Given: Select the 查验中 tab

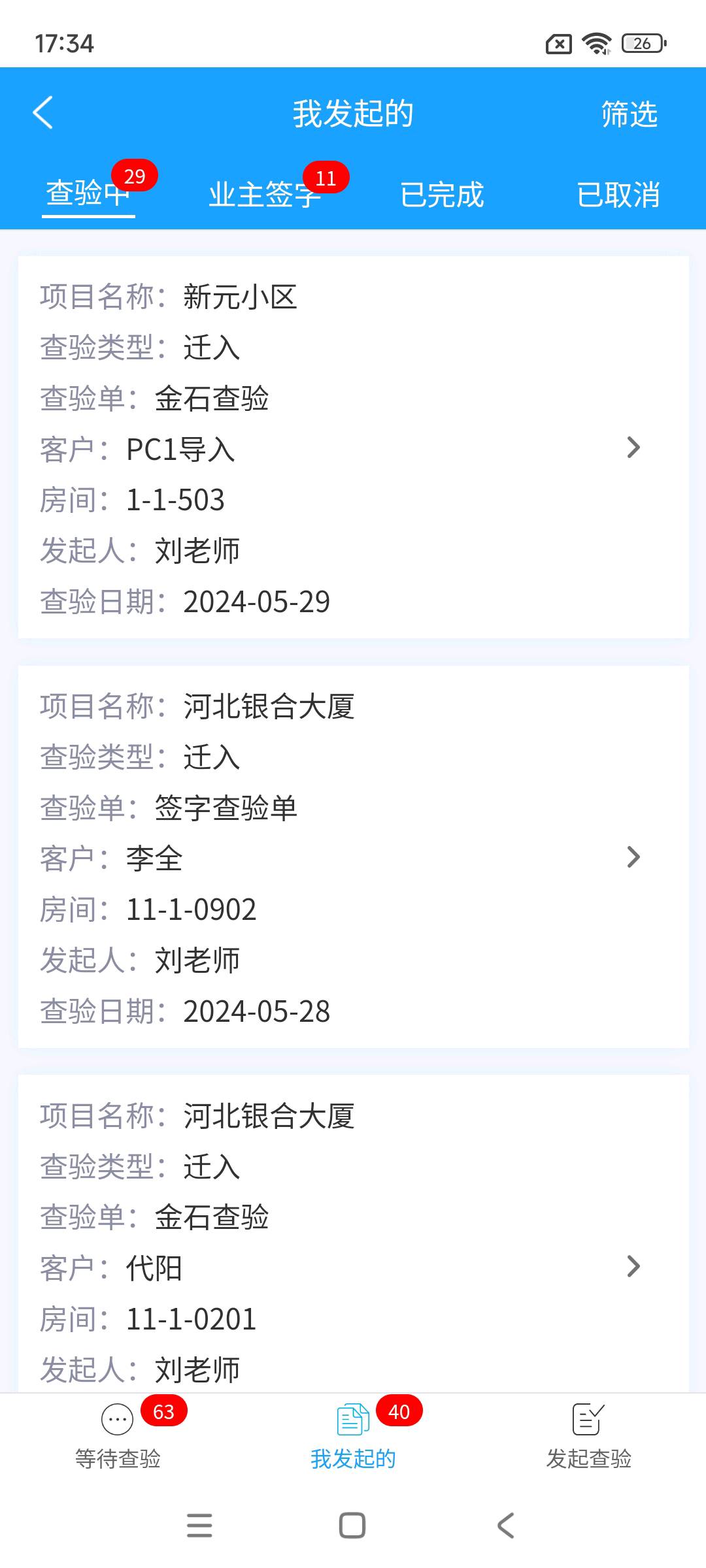Looking at the screenshot, I should (x=88, y=193).
